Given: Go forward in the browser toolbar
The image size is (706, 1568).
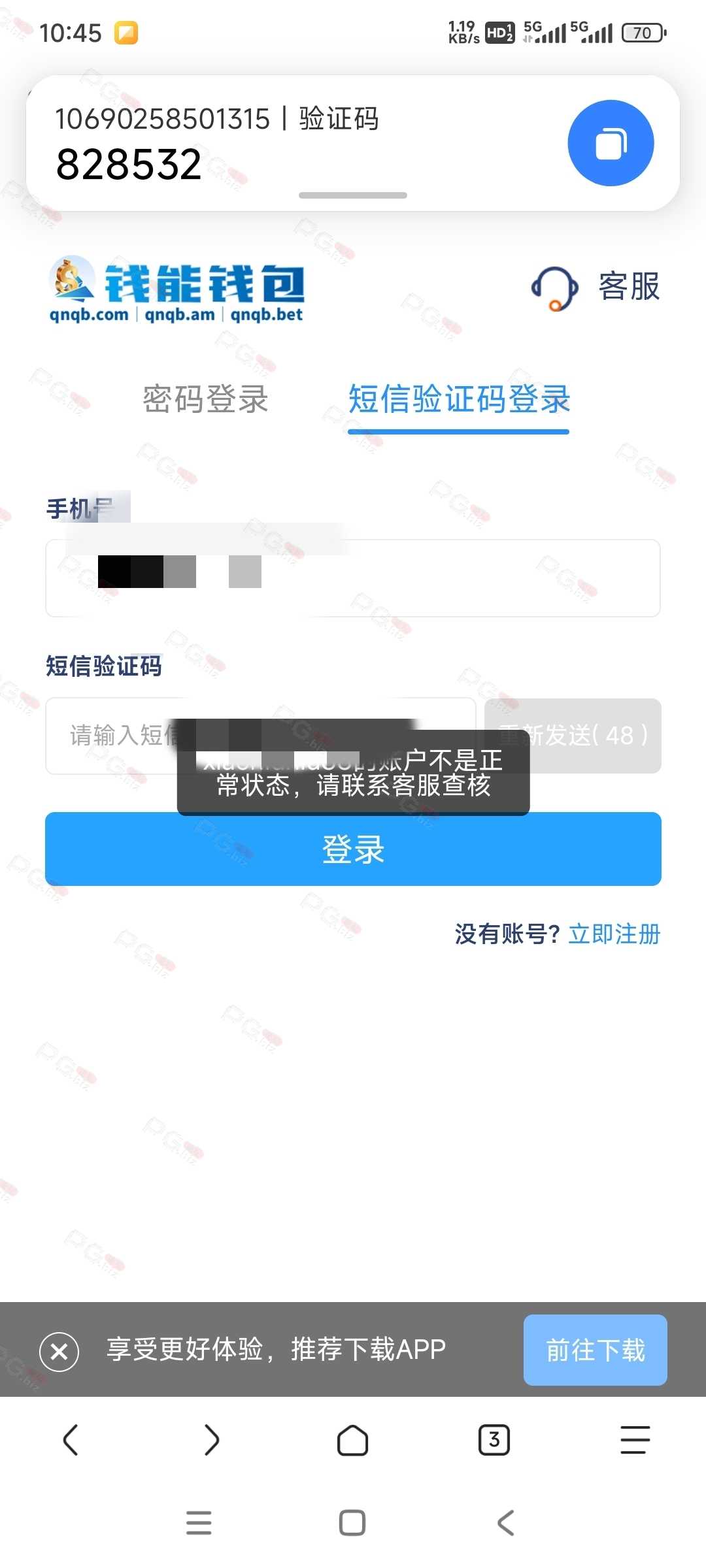Looking at the screenshot, I should [x=212, y=1440].
